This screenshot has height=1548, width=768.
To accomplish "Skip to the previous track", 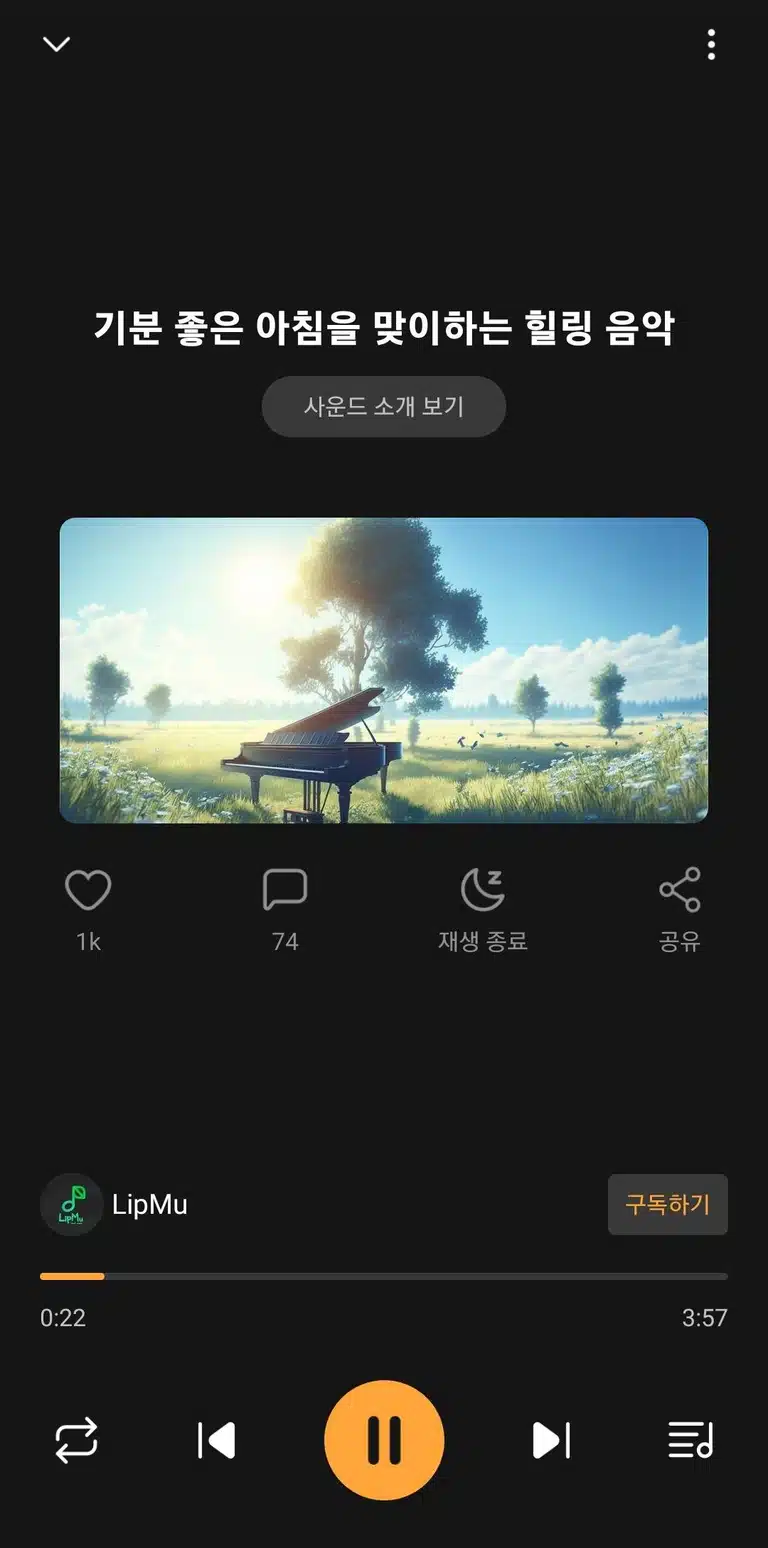I will click(216, 1441).
